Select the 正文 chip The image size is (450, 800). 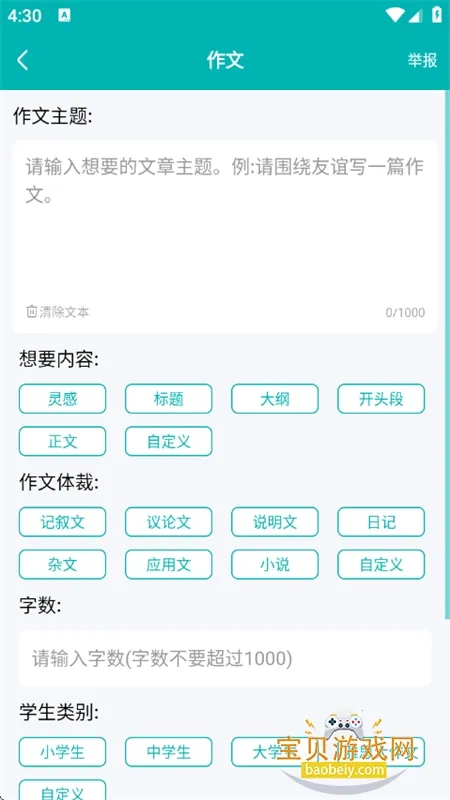click(x=62, y=441)
